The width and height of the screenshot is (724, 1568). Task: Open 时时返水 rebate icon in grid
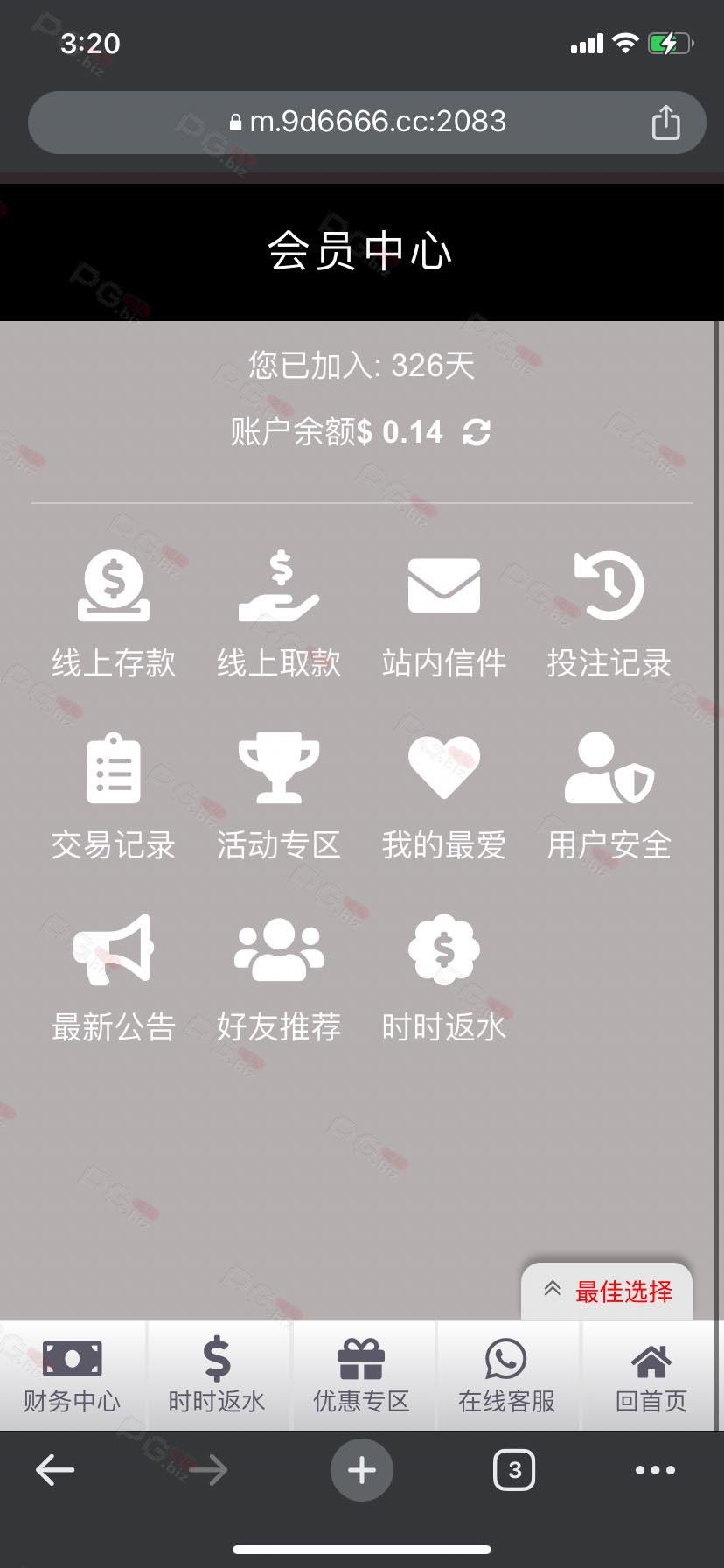[x=444, y=977]
